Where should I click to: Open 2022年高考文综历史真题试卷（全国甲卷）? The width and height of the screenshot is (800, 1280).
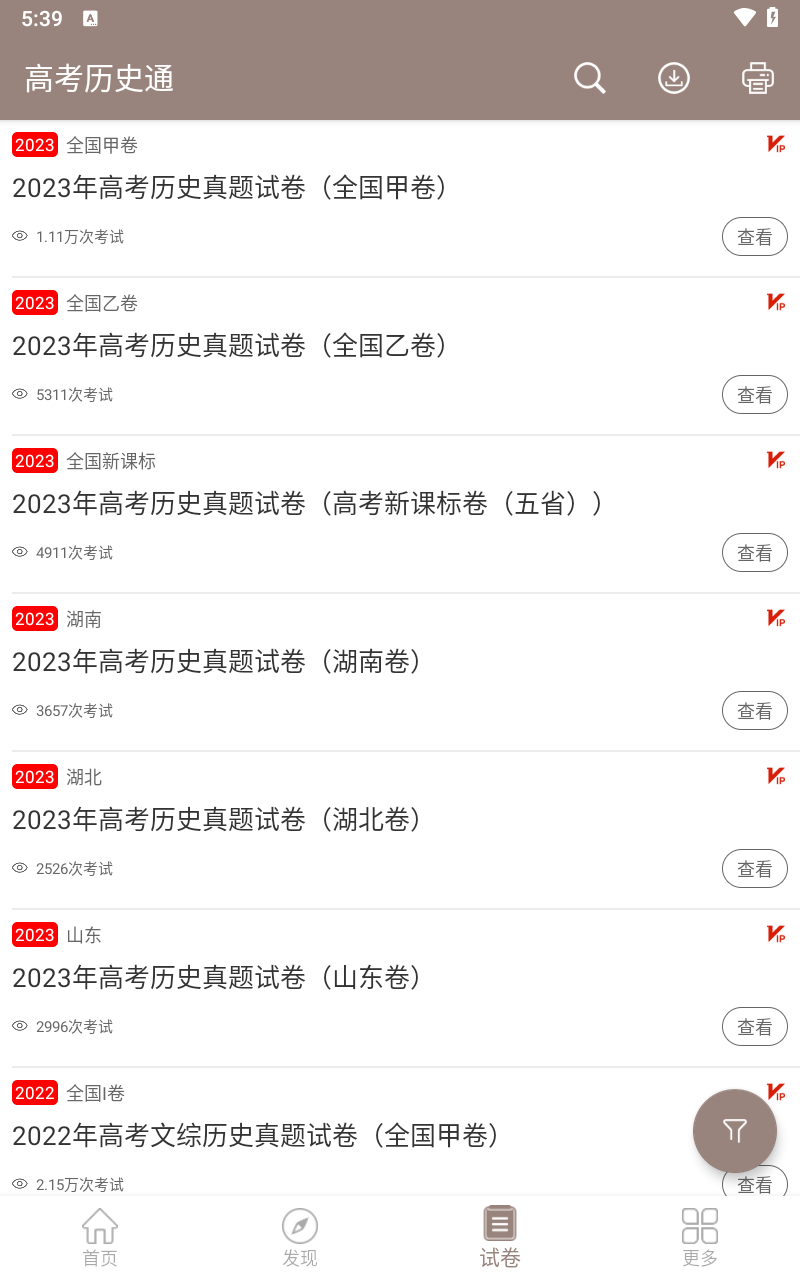coord(255,1136)
